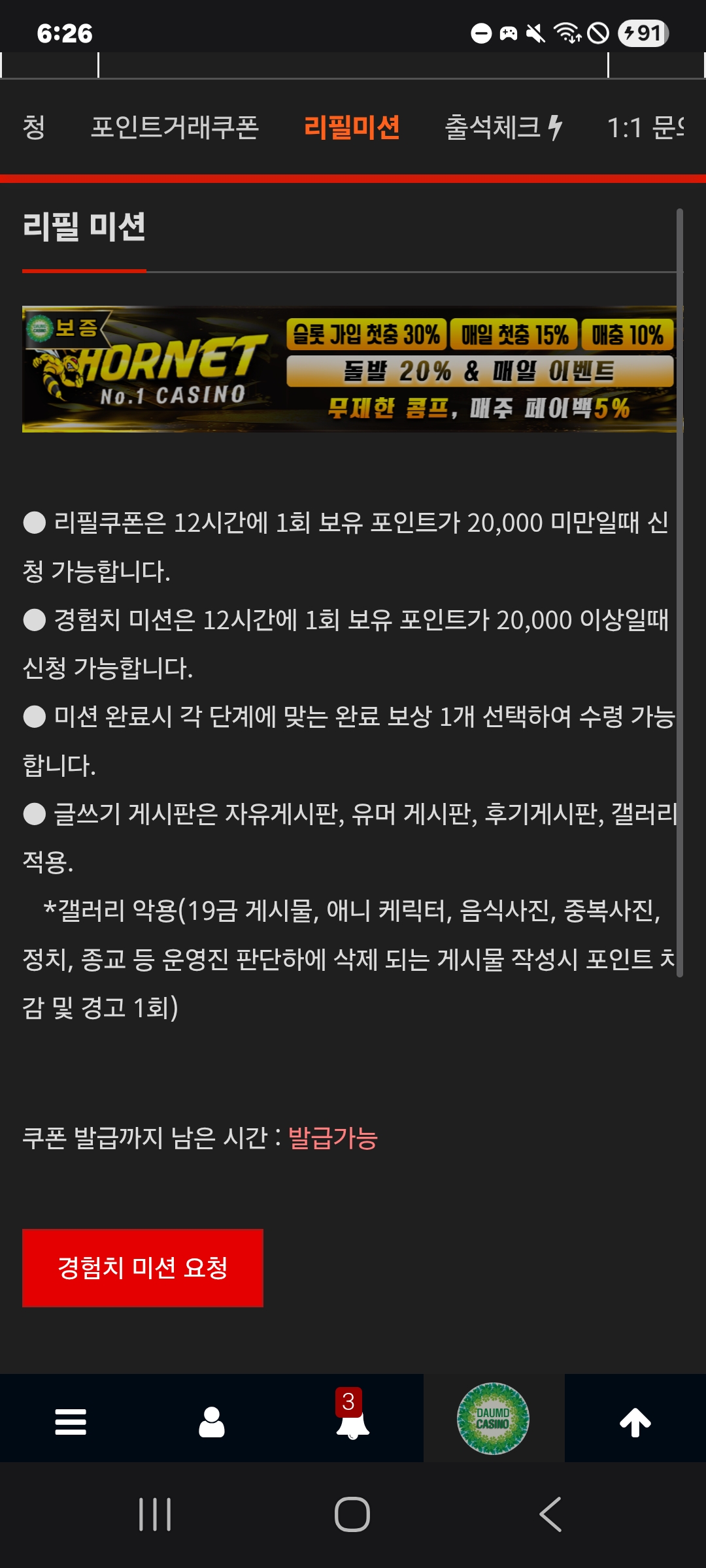
Task: Open recent apps from the navigation bar
Action: click(x=155, y=1514)
